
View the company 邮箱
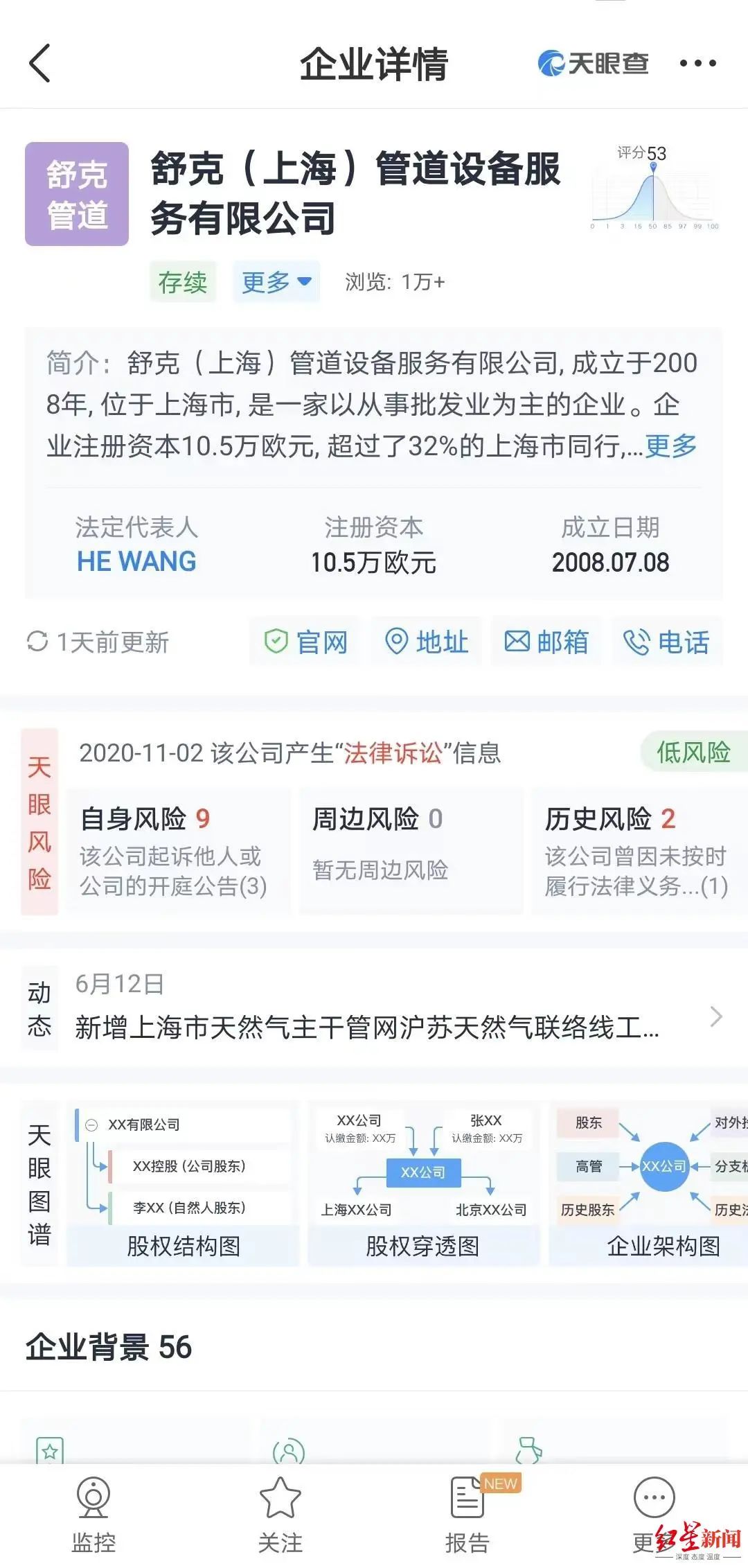(x=546, y=642)
